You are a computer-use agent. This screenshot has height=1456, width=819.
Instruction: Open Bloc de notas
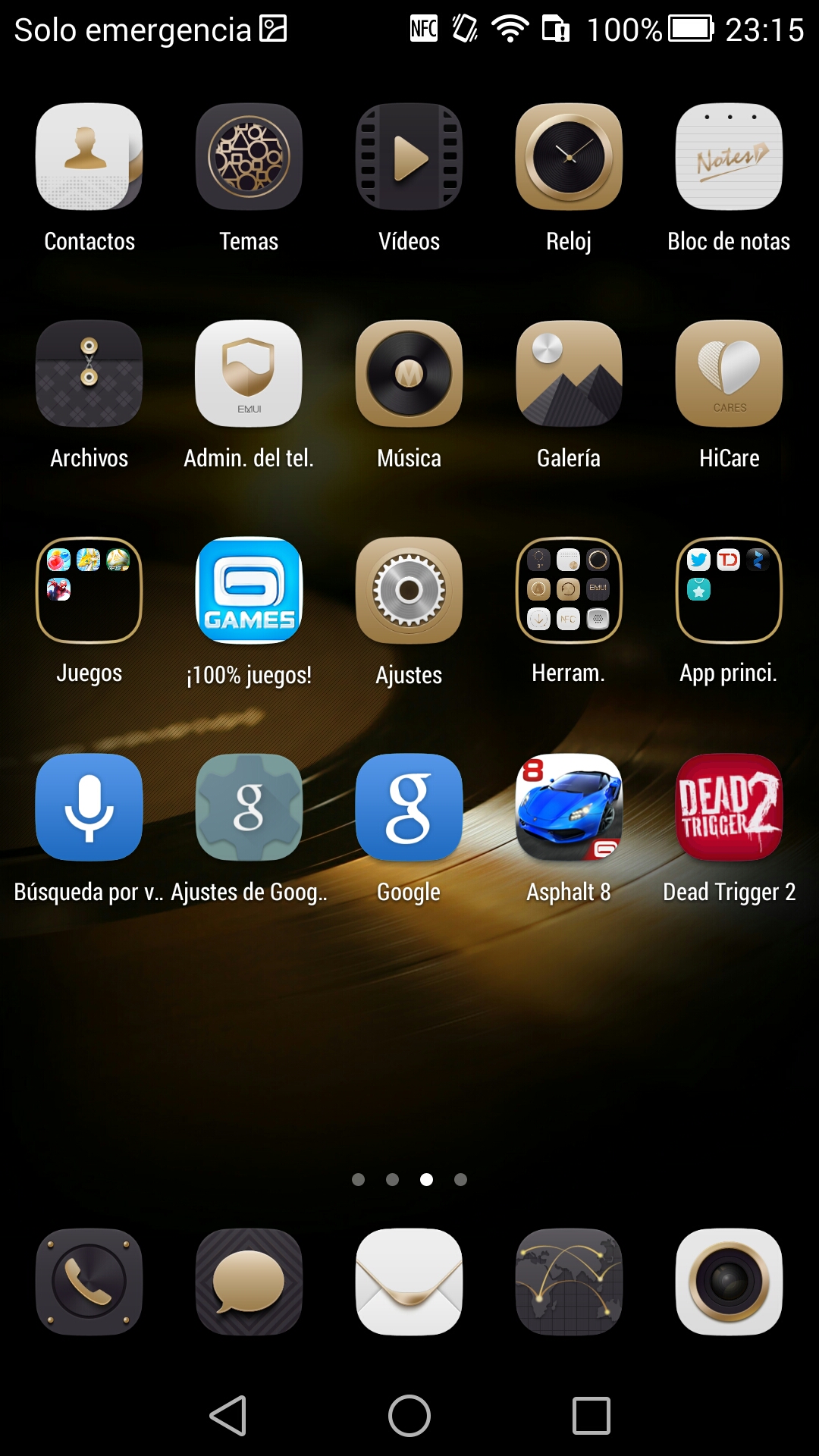729,157
